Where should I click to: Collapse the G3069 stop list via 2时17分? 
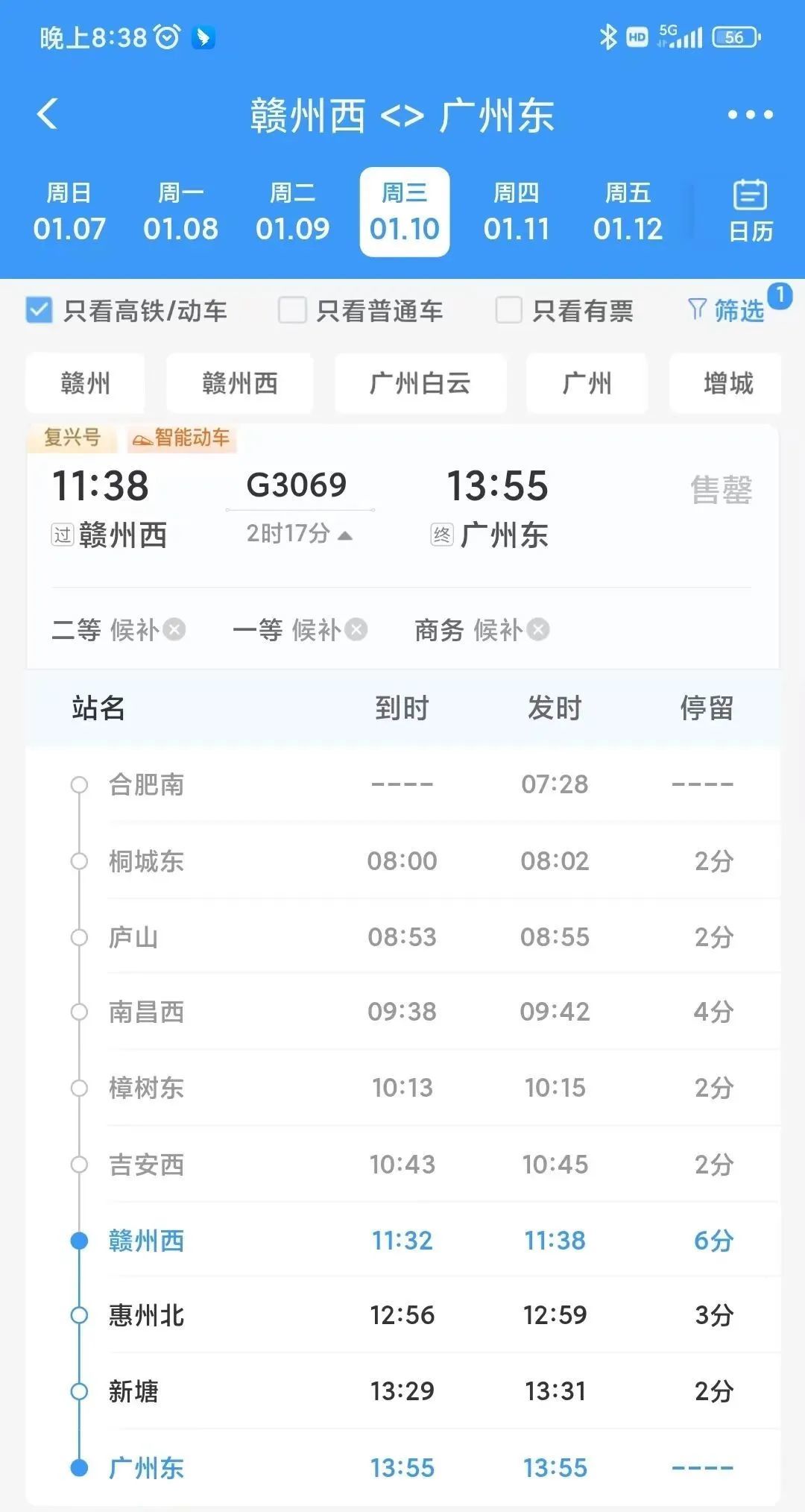pyautogui.click(x=300, y=534)
